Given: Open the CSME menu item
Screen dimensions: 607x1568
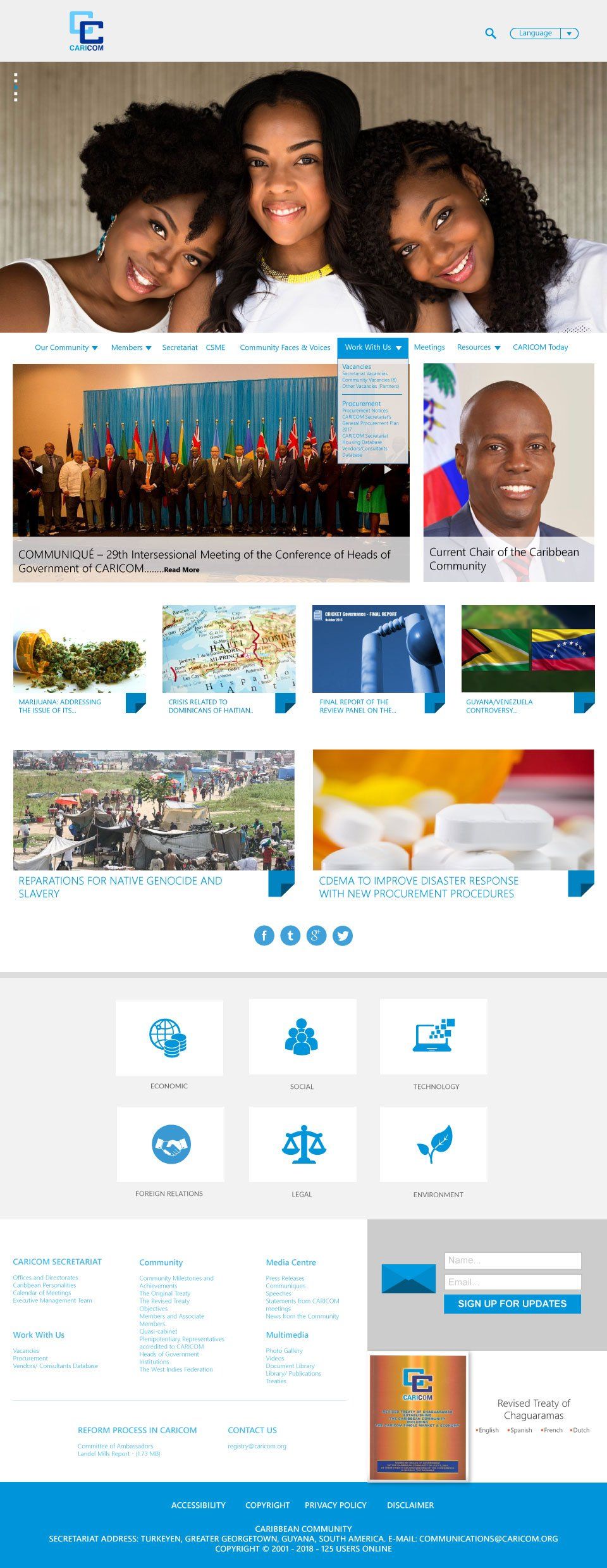Looking at the screenshot, I should click(x=216, y=347).
